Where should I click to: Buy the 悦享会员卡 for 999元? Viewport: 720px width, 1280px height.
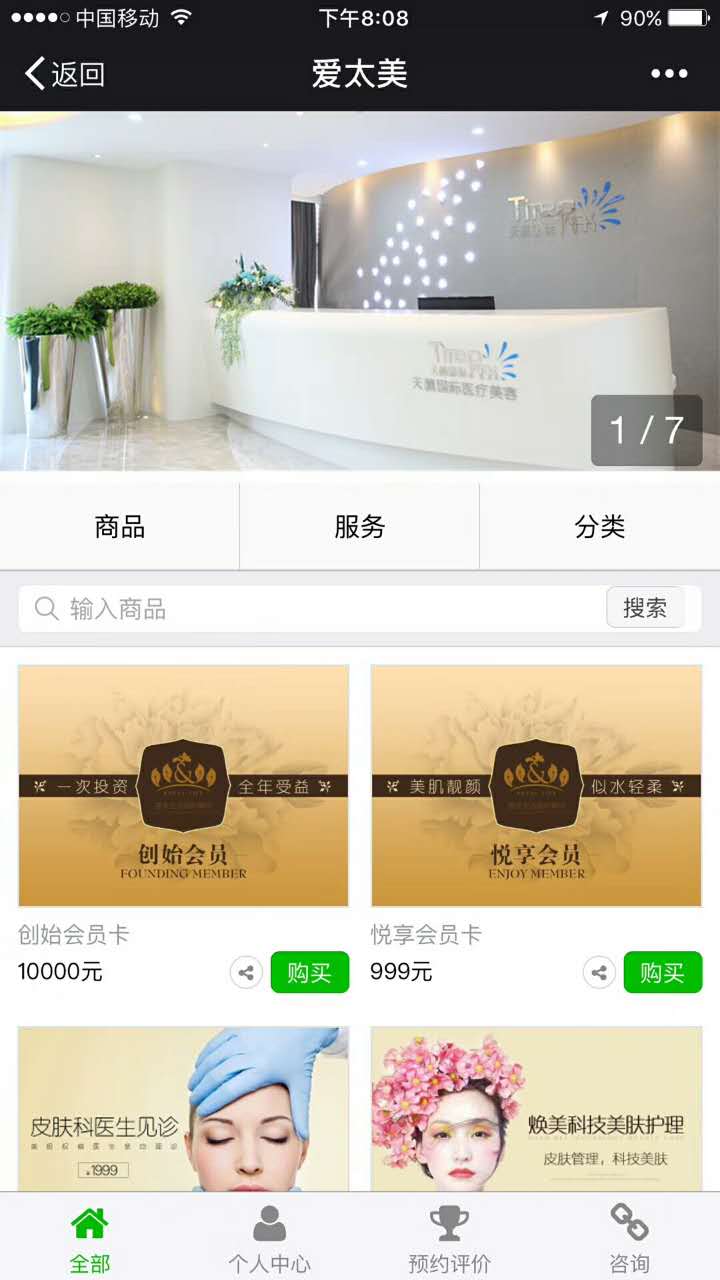[662, 972]
